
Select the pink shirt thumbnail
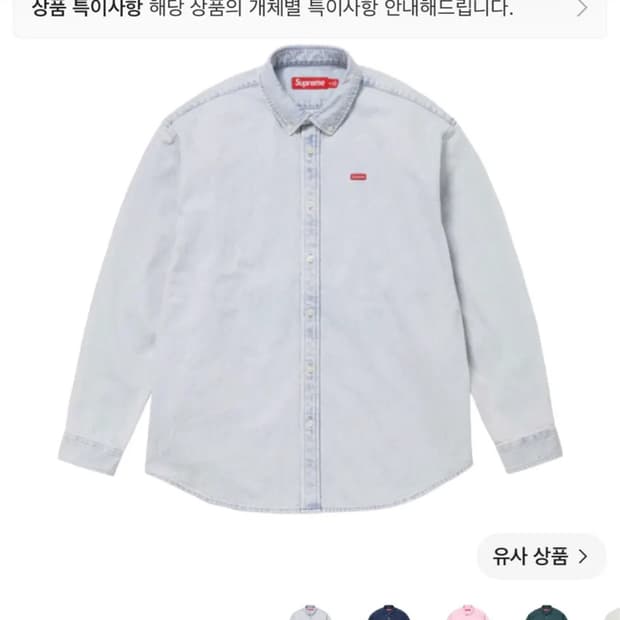[x=467, y=612]
